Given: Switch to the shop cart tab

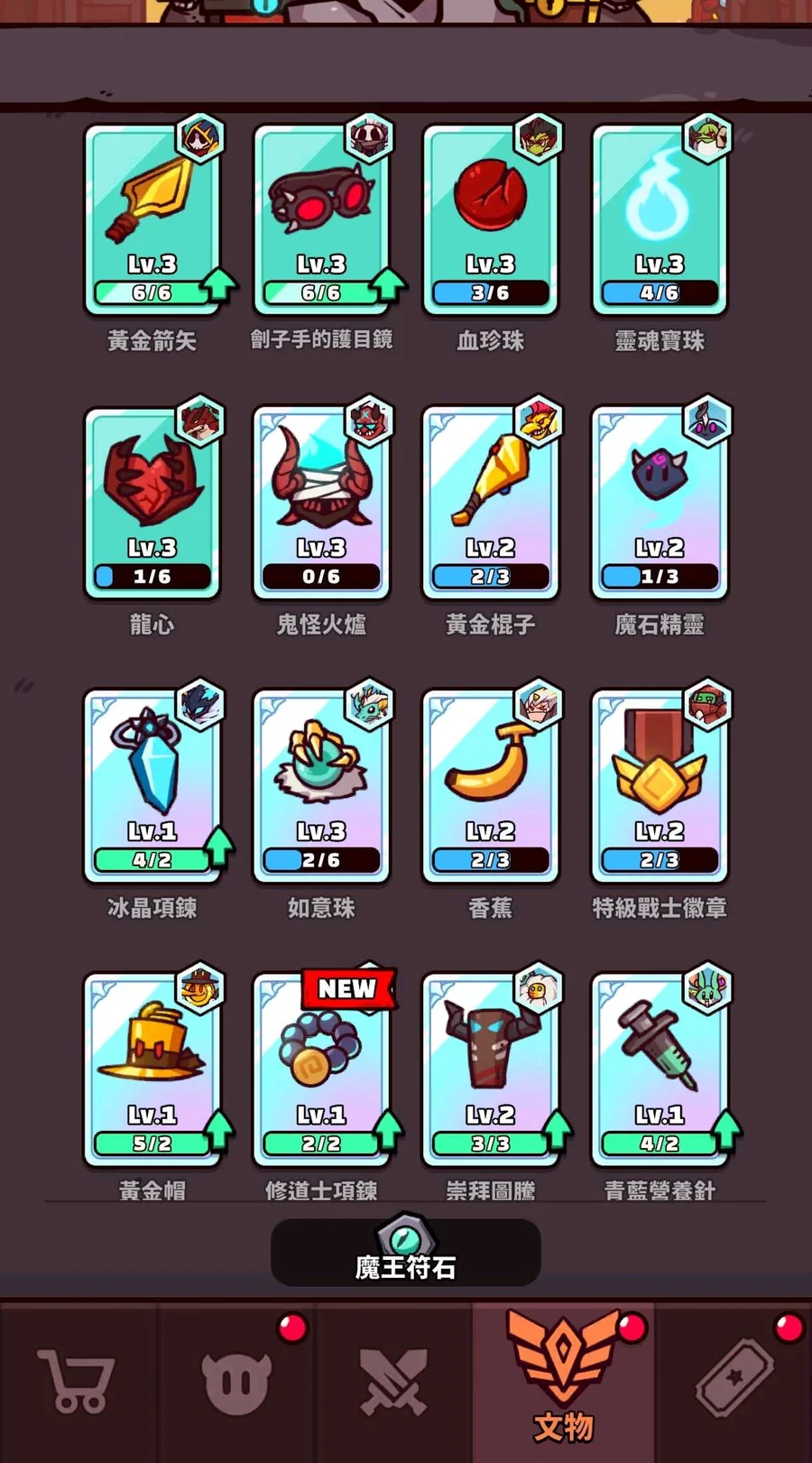Looking at the screenshot, I should 78,1381.
